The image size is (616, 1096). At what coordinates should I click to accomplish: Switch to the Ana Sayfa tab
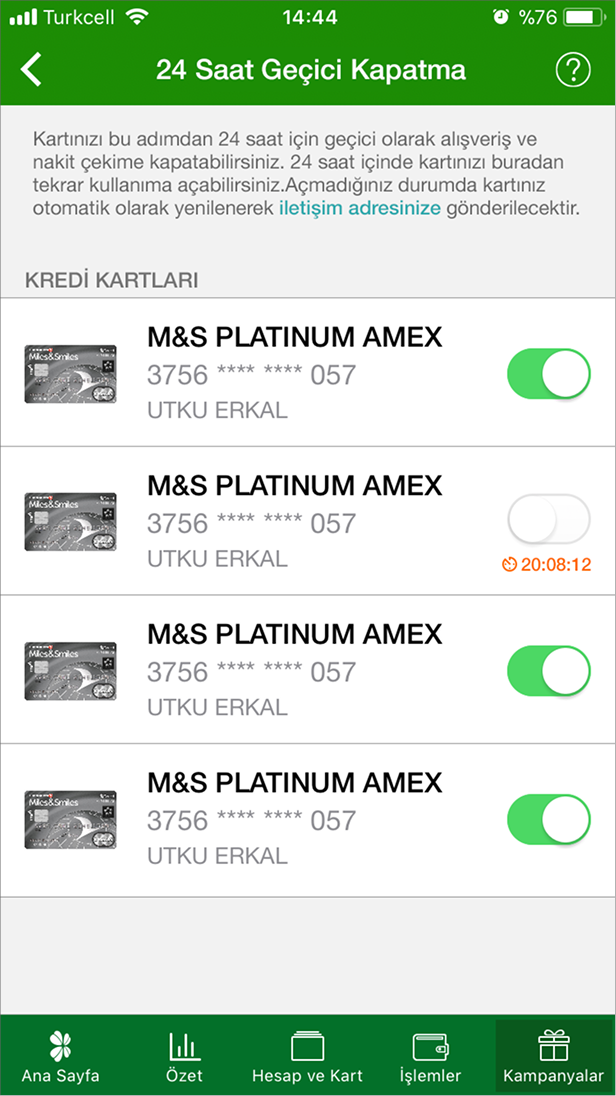[x=61, y=1056]
